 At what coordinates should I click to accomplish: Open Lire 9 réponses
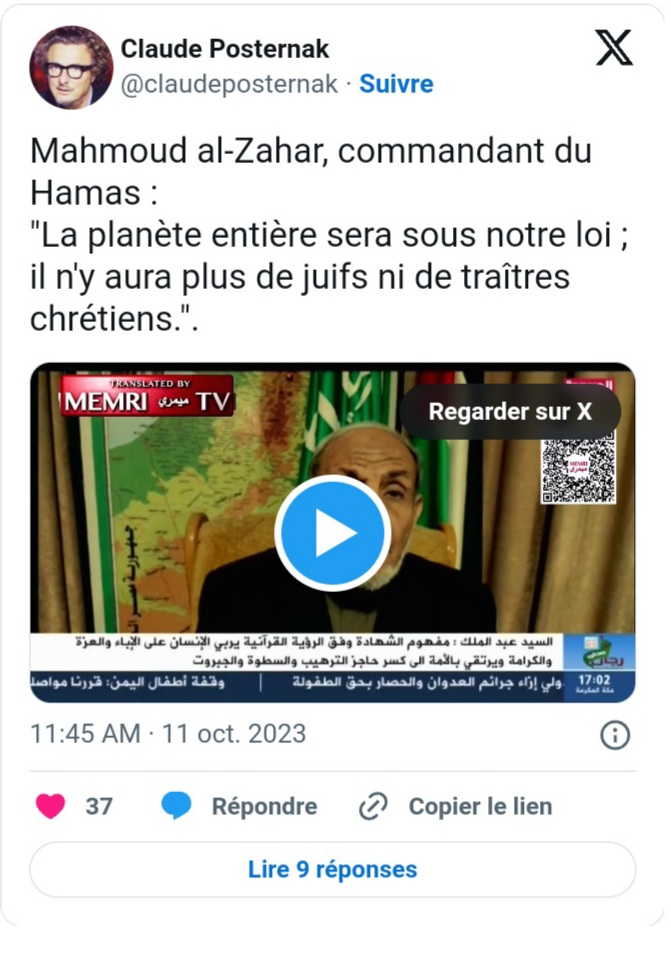pyautogui.click(x=332, y=869)
